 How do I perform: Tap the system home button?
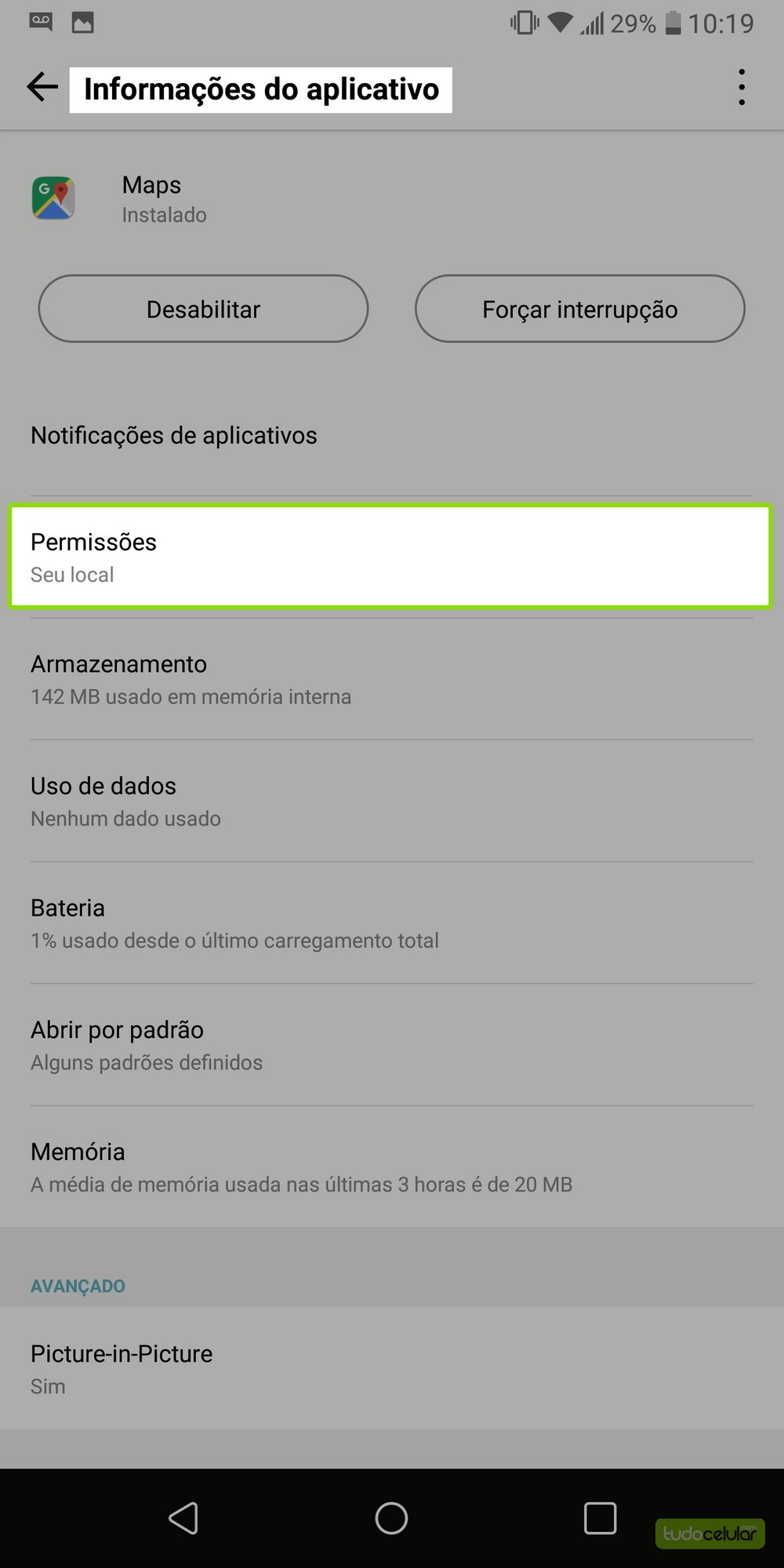391,1519
